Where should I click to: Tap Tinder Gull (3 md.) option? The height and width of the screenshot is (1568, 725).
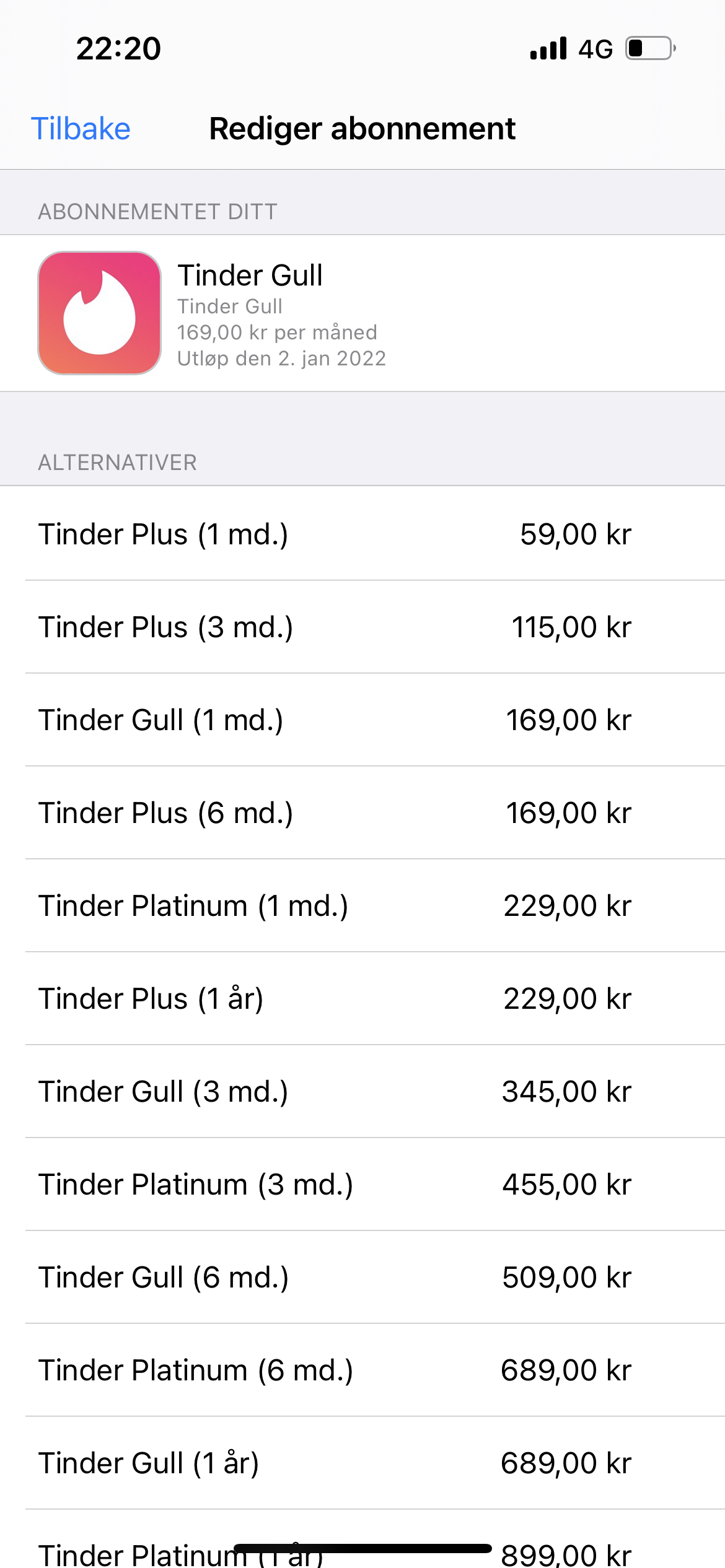[362, 1091]
